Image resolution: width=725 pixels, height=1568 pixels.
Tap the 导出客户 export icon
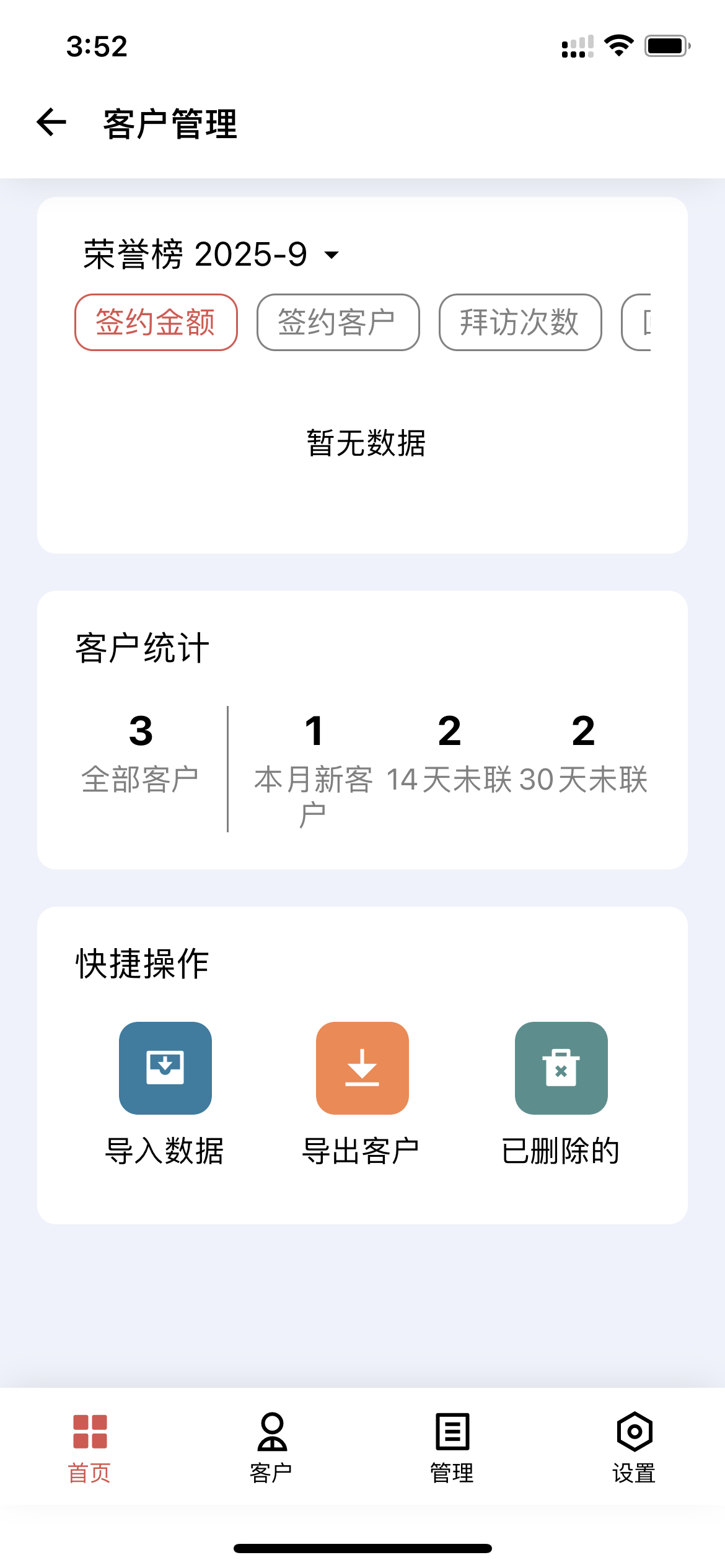(362, 1069)
